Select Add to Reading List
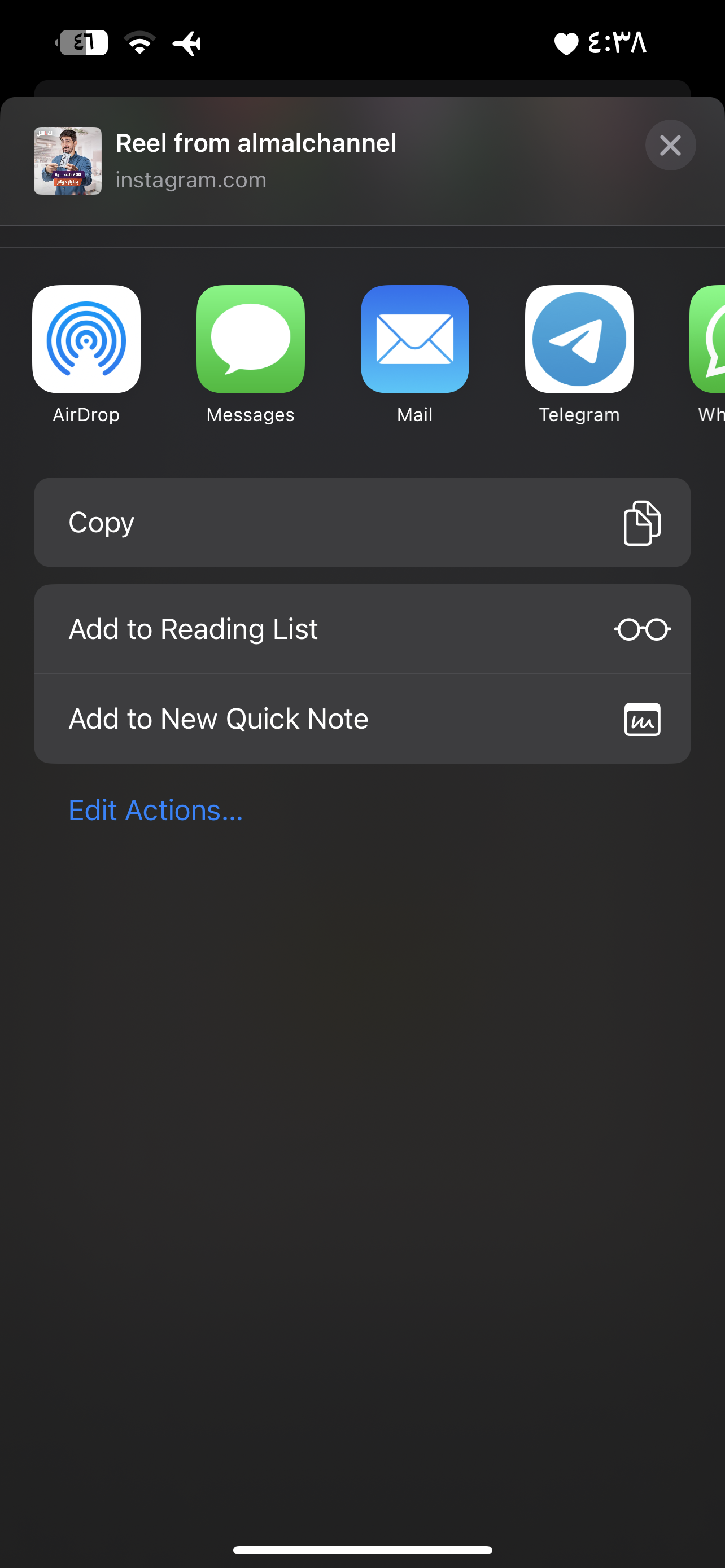The image size is (725, 1568). click(362, 629)
